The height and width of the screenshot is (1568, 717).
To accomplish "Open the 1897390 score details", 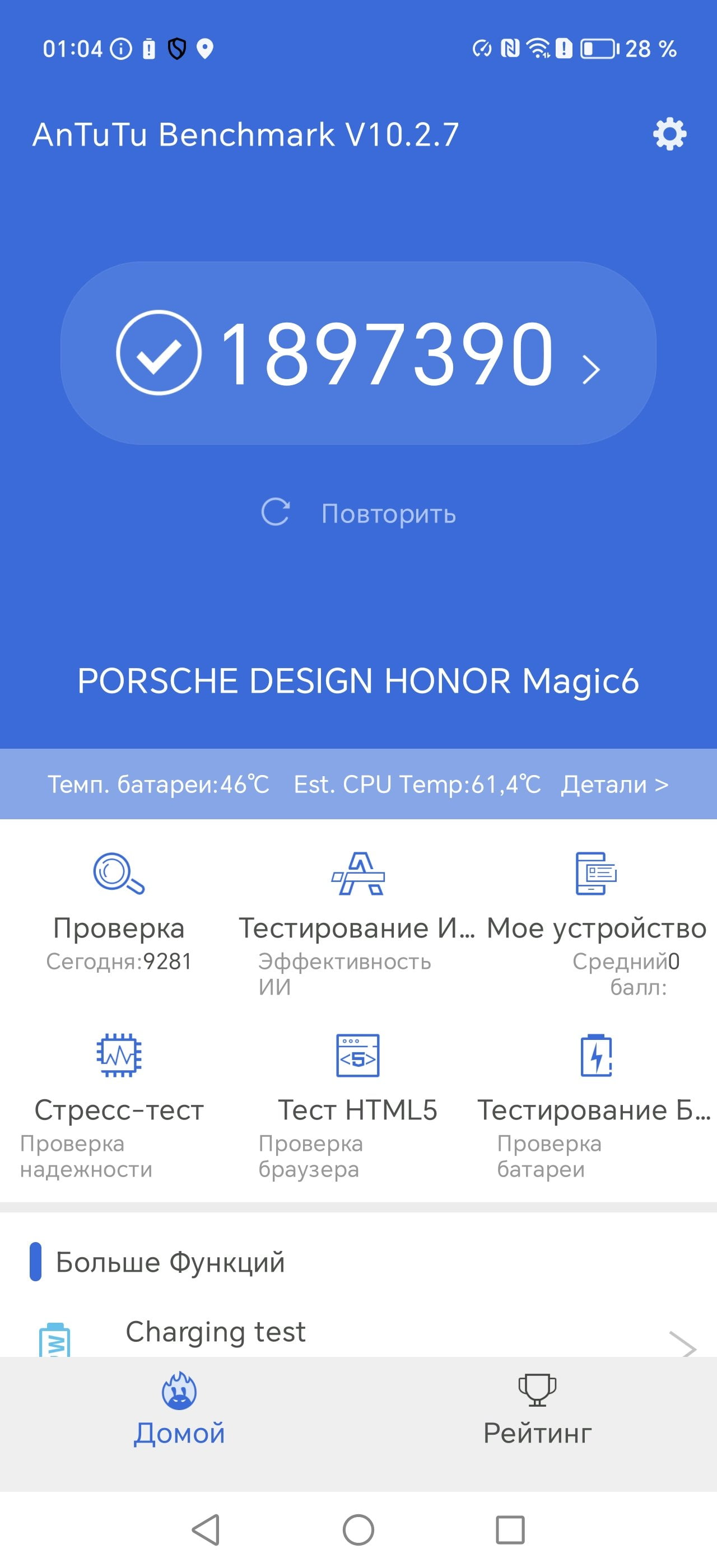I will click(358, 353).
